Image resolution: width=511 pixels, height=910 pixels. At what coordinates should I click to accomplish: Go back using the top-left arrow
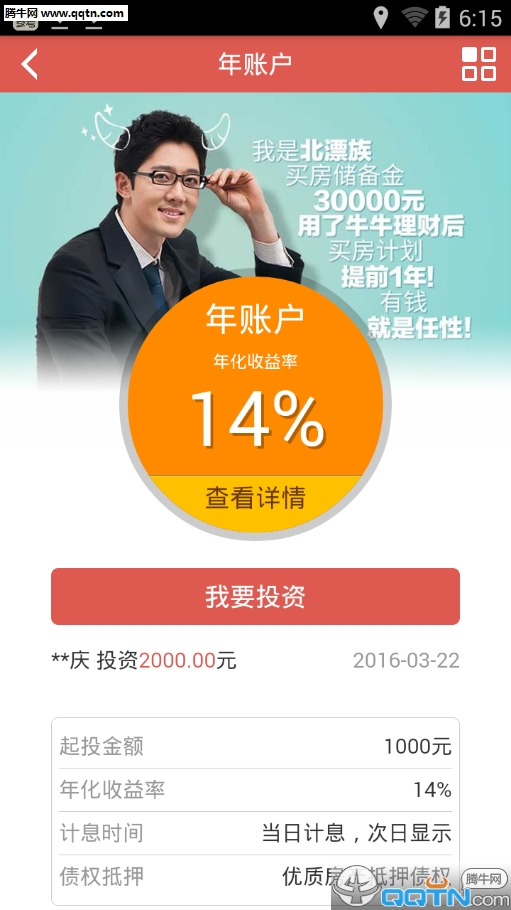point(30,64)
